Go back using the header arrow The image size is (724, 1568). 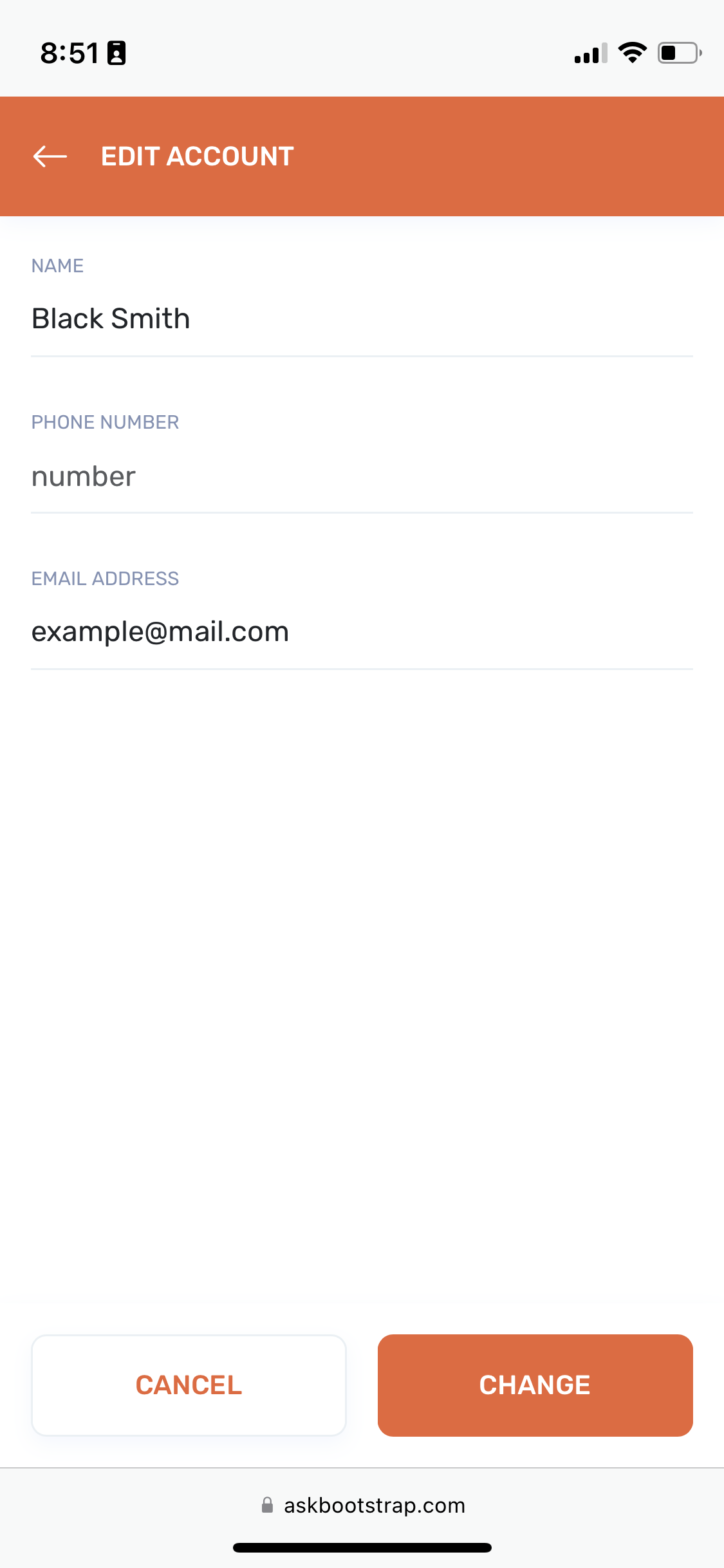[x=50, y=156]
